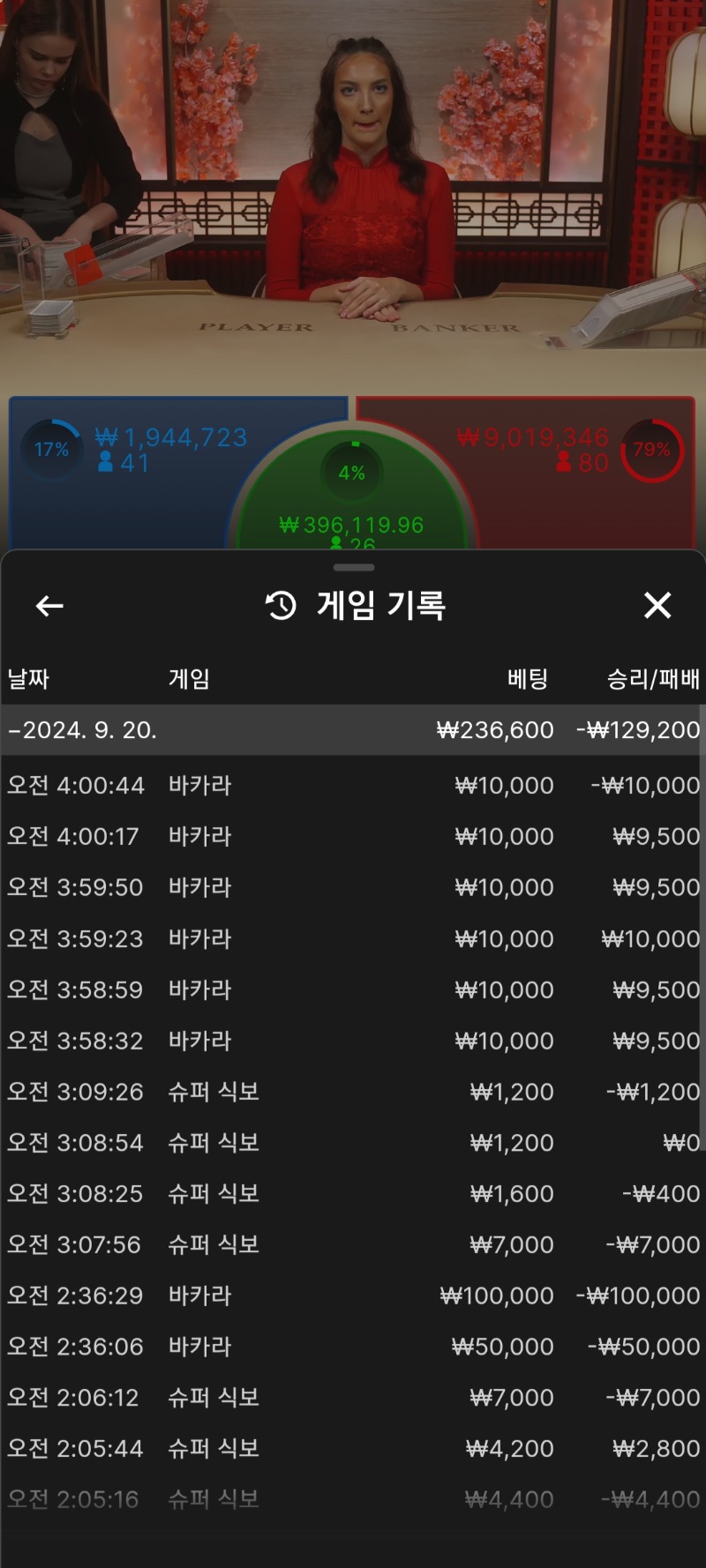Open the 오전 2:05:16 슈퍼 식보 record
This screenshot has height=1568, width=706.
coord(353,1500)
